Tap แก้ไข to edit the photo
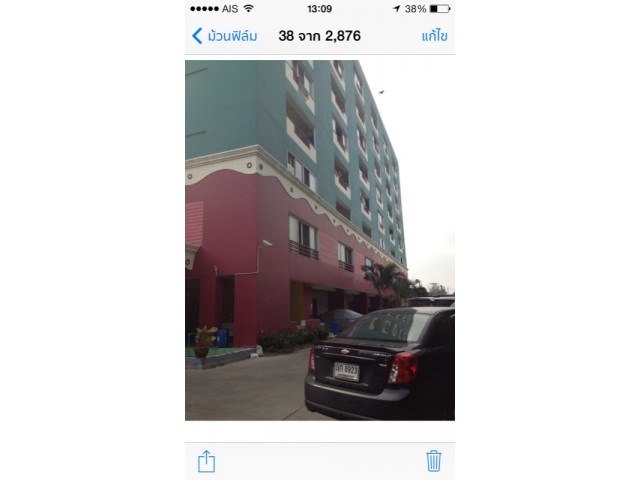The width and height of the screenshot is (640, 480). pyautogui.click(x=434, y=36)
